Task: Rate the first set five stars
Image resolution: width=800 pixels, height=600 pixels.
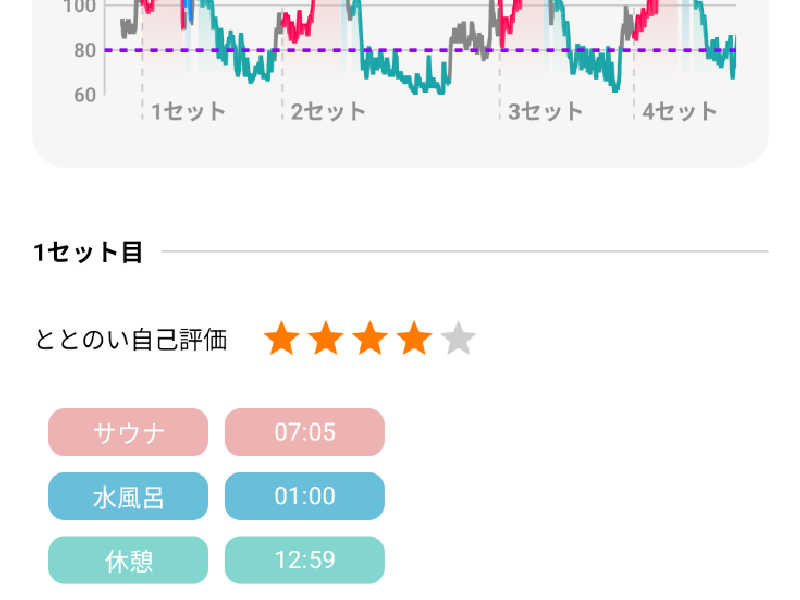Action: [x=458, y=340]
